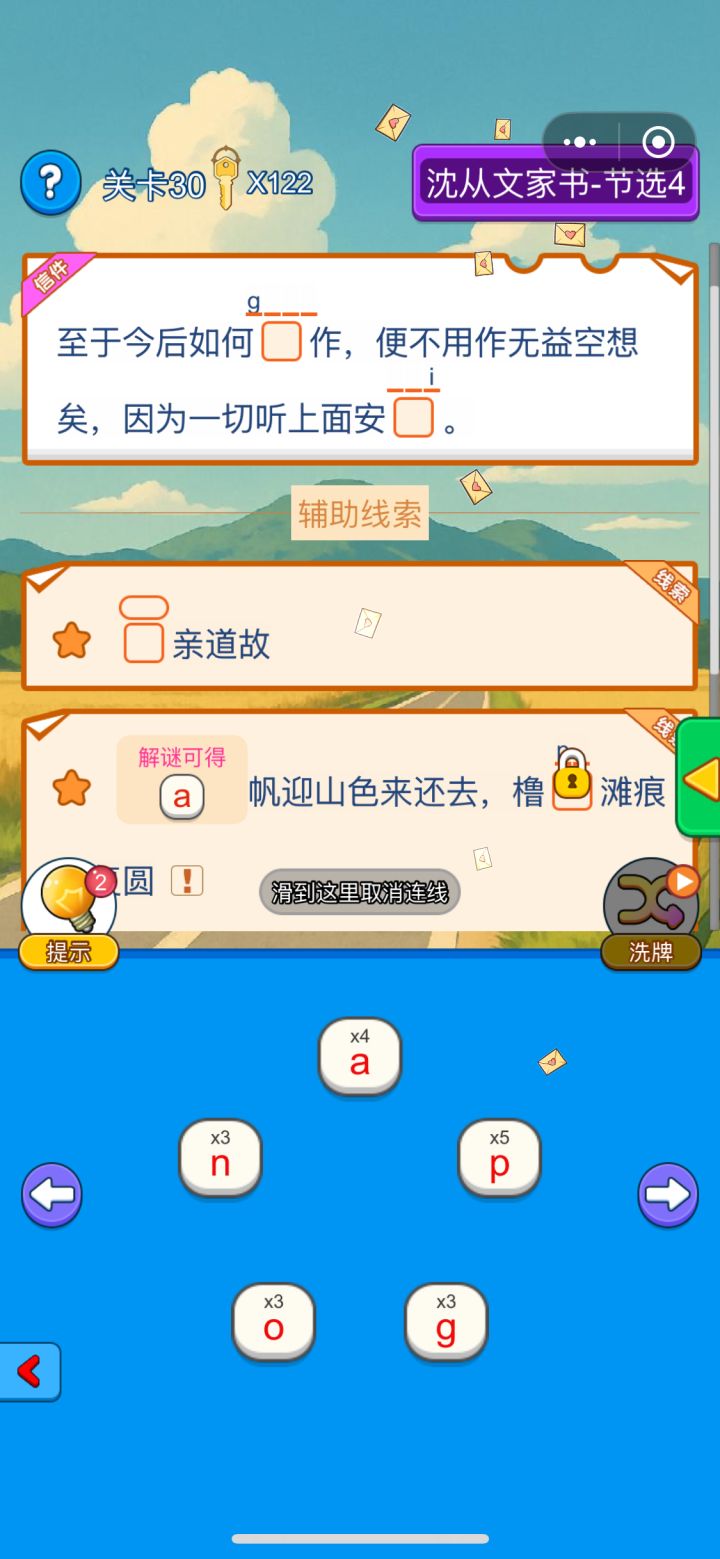Open the help question mark icon
The height and width of the screenshot is (1559, 720).
[50, 182]
